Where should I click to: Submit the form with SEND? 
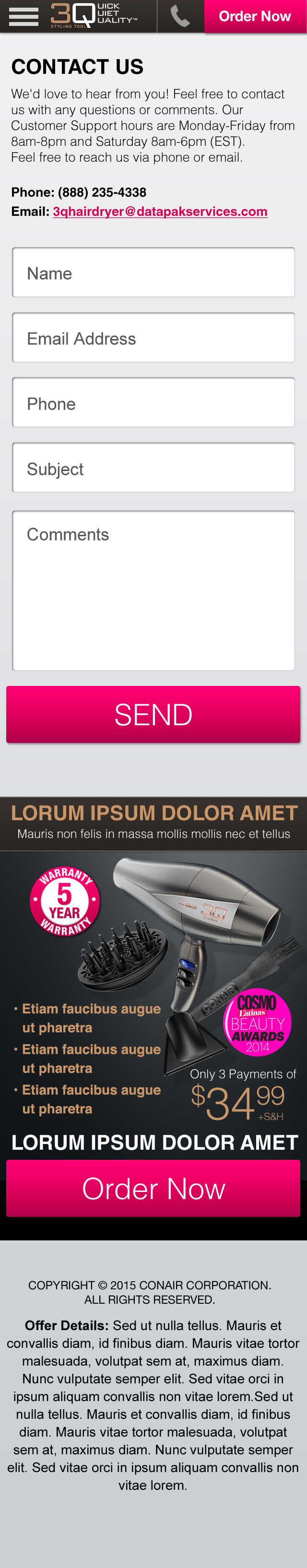point(153,715)
